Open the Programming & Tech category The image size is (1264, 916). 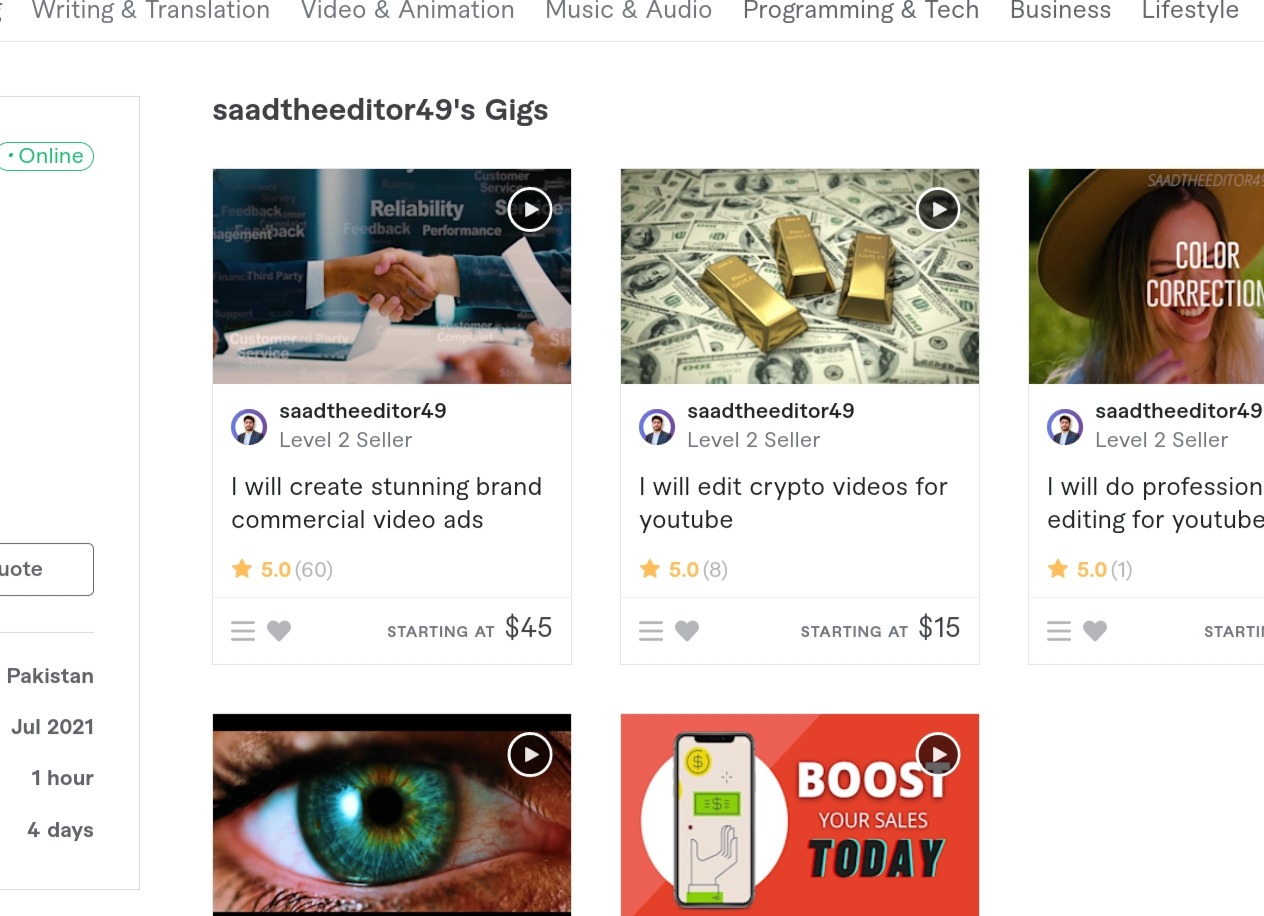860,12
